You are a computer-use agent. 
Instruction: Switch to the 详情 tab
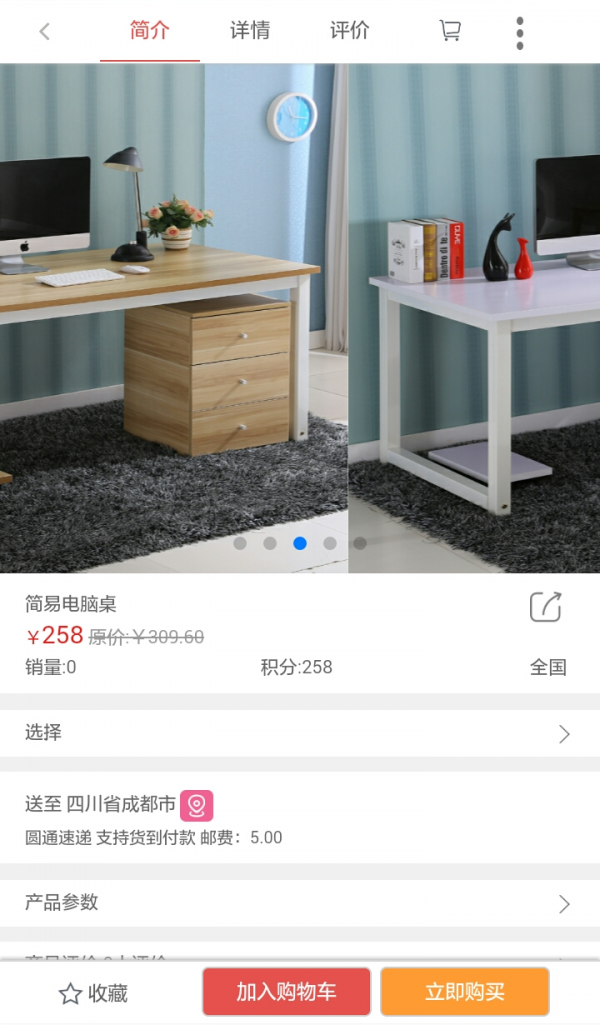(250, 31)
